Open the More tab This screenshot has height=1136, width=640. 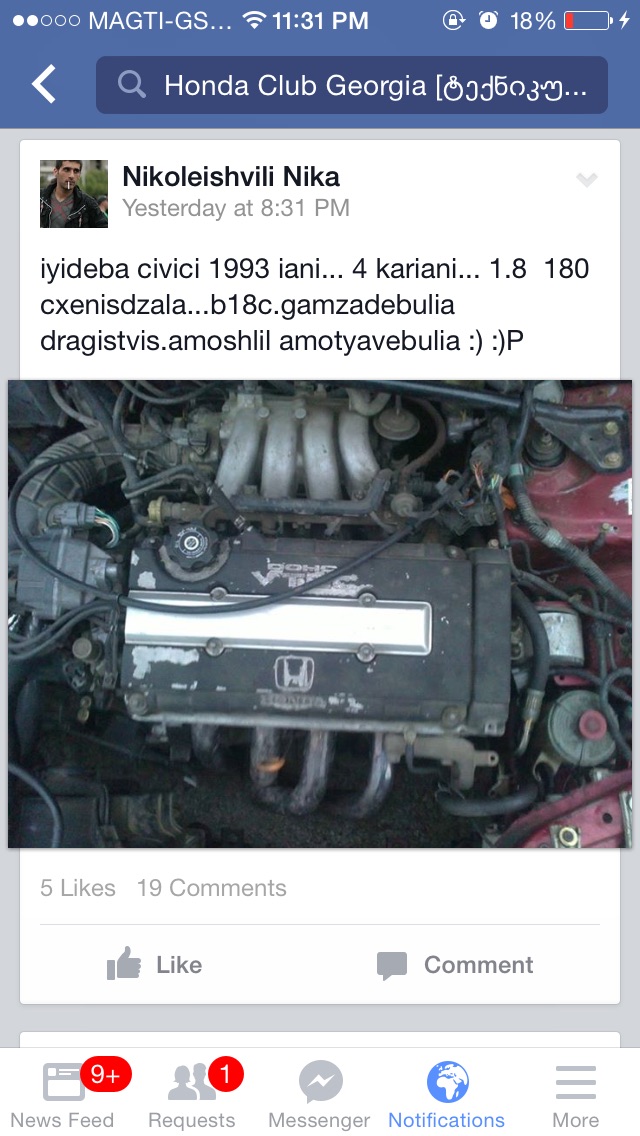pos(575,1095)
